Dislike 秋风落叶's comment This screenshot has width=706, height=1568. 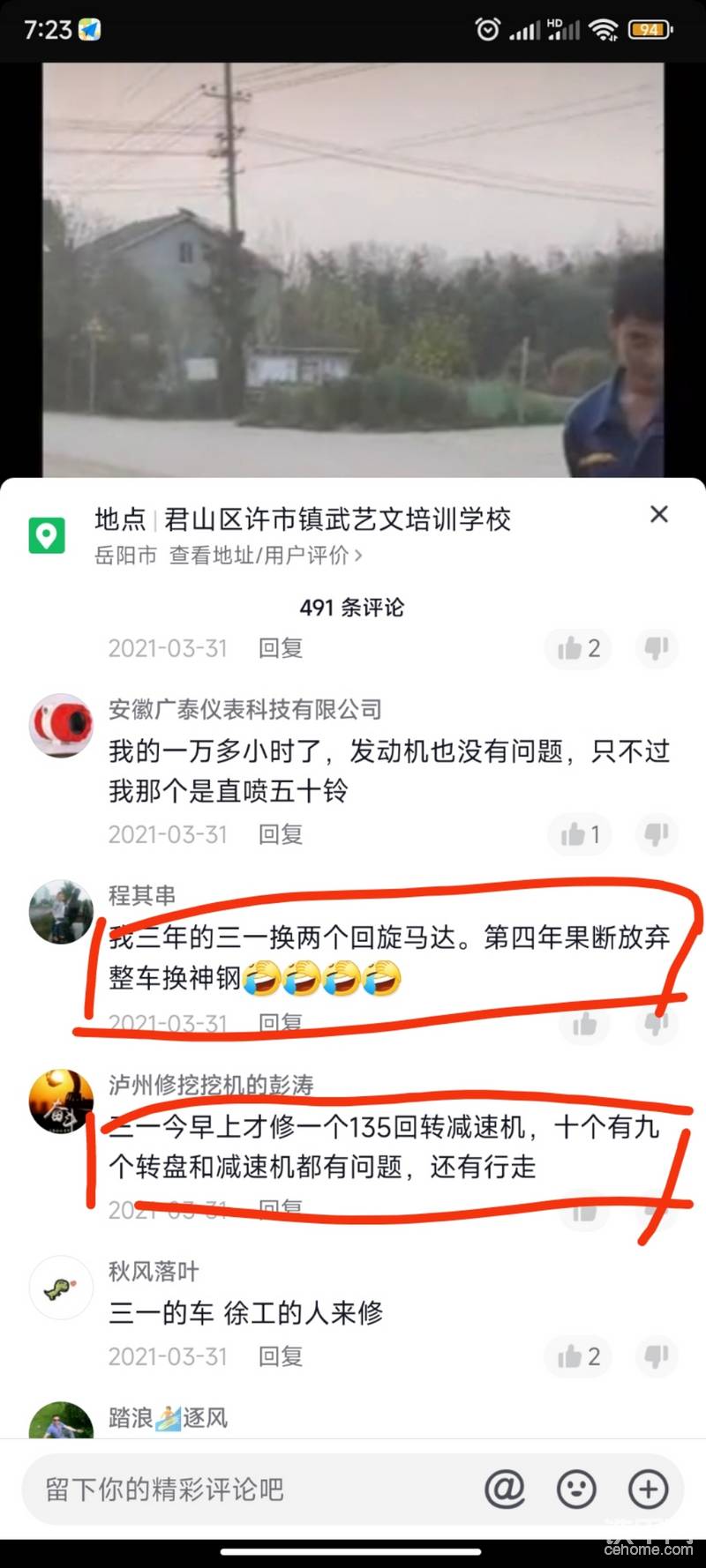click(x=657, y=1356)
